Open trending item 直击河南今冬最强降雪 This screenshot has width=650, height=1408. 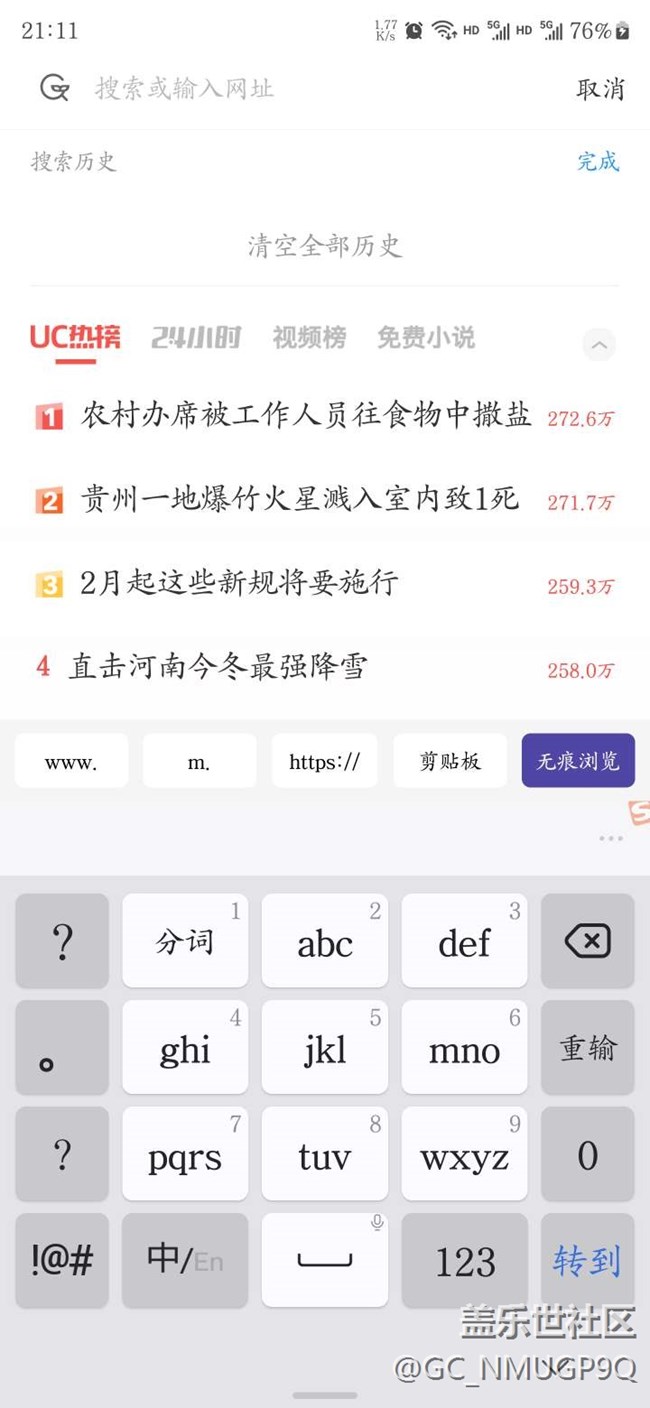click(x=218, y=667)
